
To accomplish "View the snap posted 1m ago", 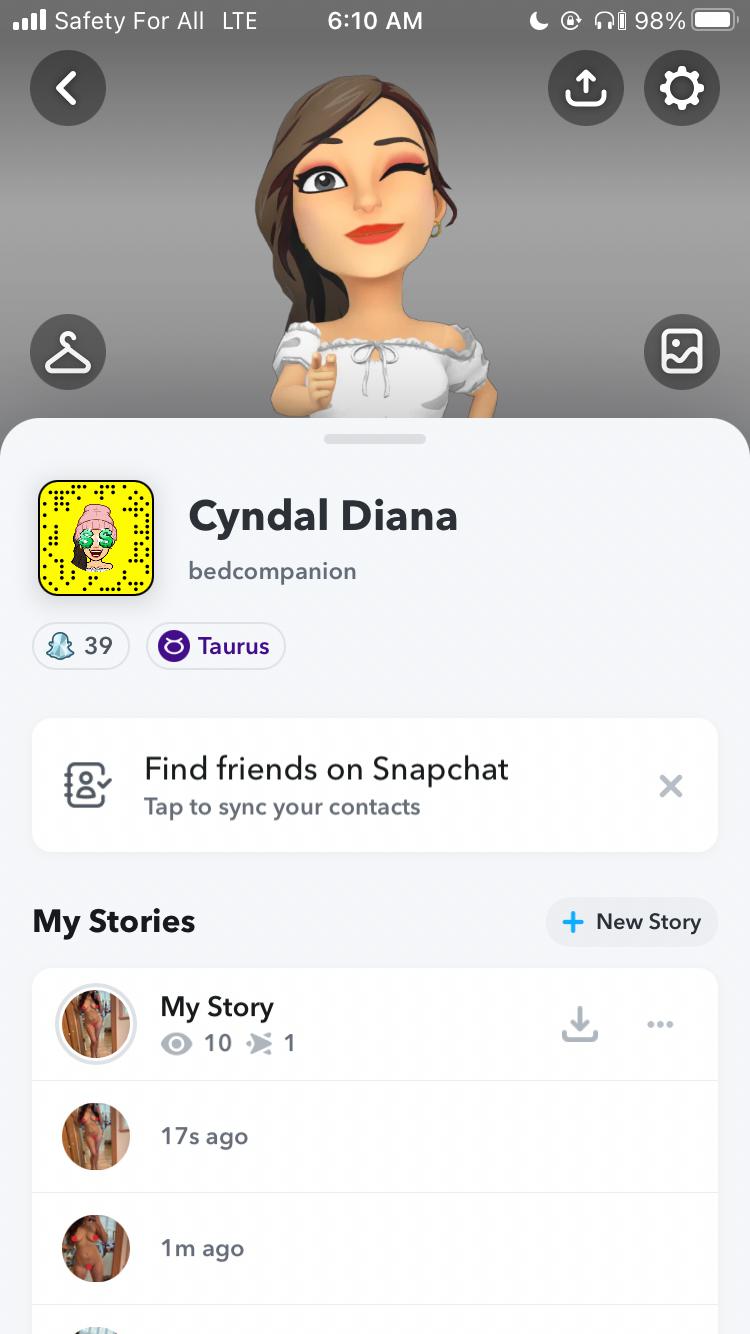I will tap(202, 1249).
